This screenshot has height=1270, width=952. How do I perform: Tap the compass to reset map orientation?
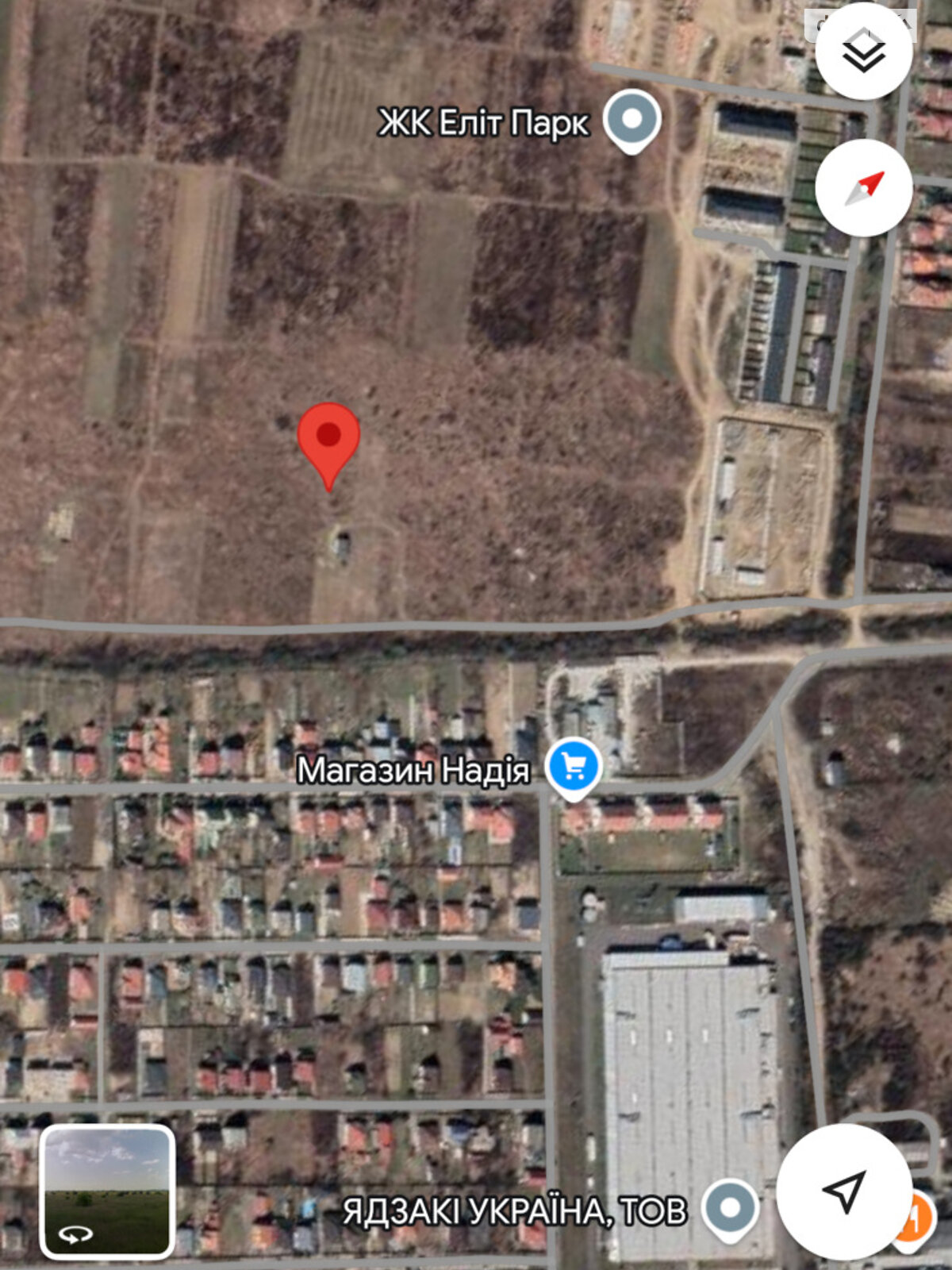click(x=863, y=188)
